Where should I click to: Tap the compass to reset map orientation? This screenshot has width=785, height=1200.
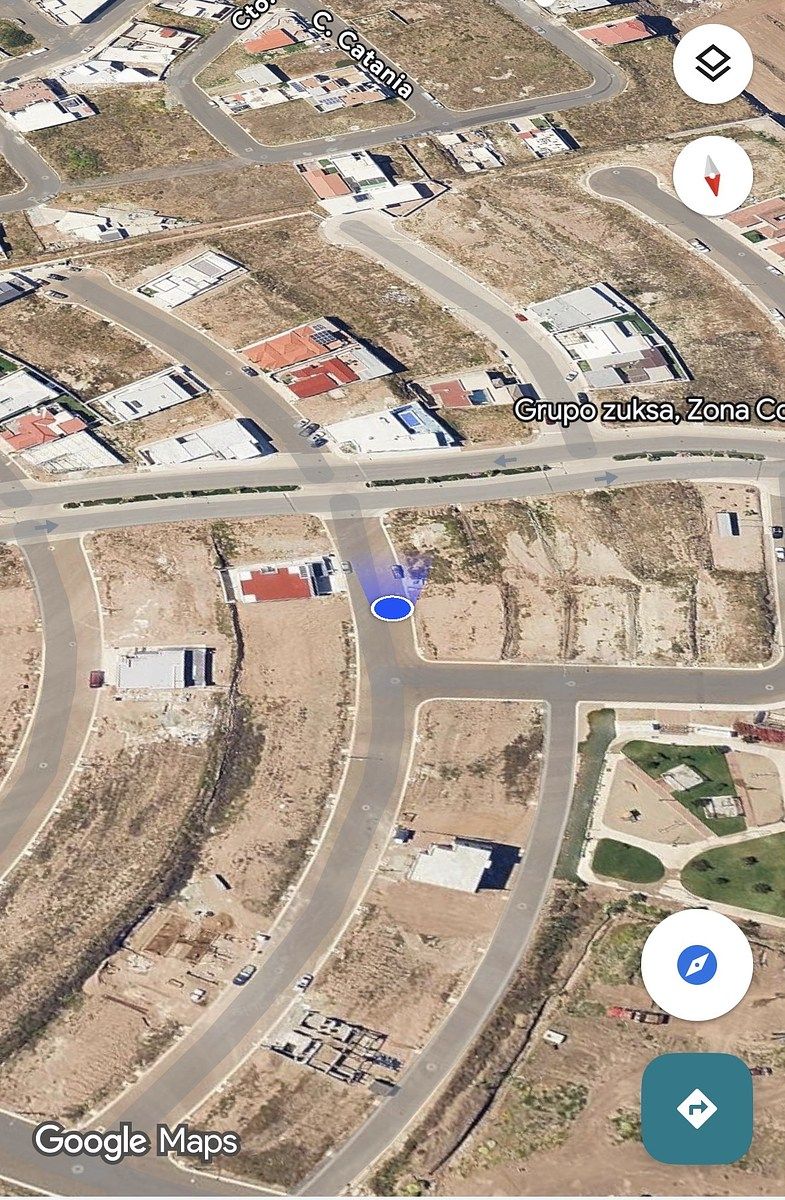[712, 175]
